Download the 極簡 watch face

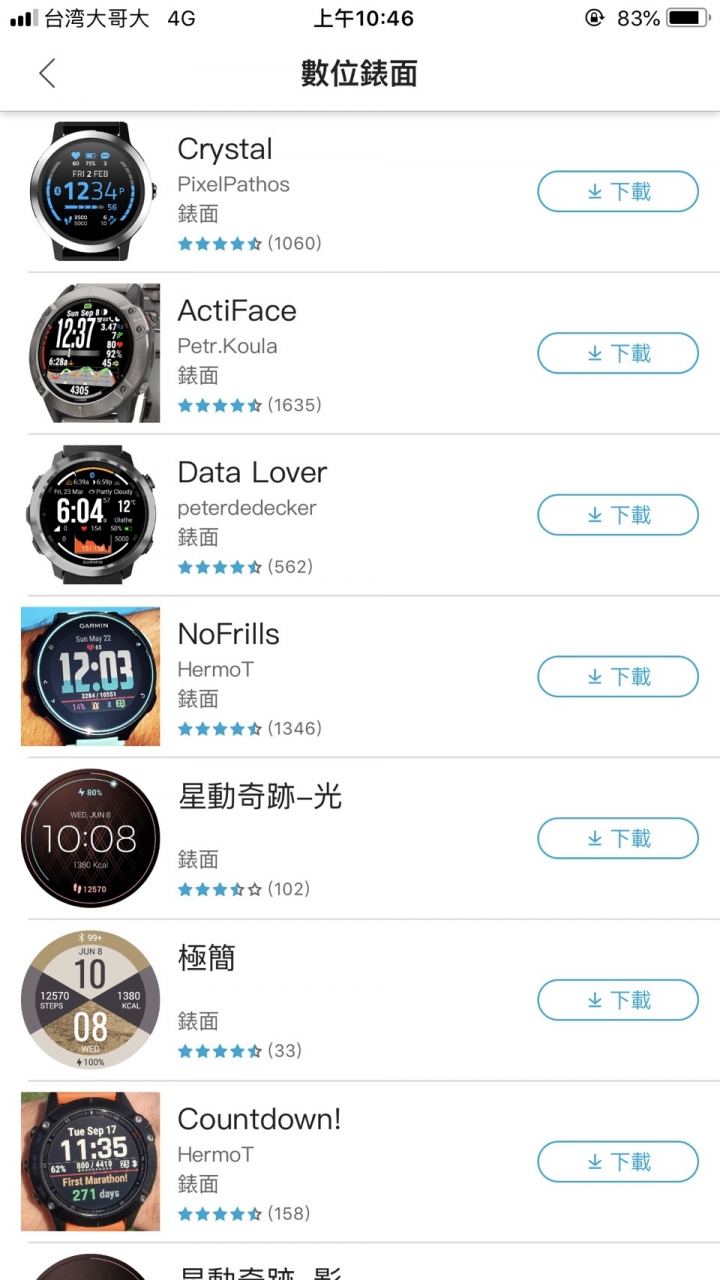pos(617,1000)
